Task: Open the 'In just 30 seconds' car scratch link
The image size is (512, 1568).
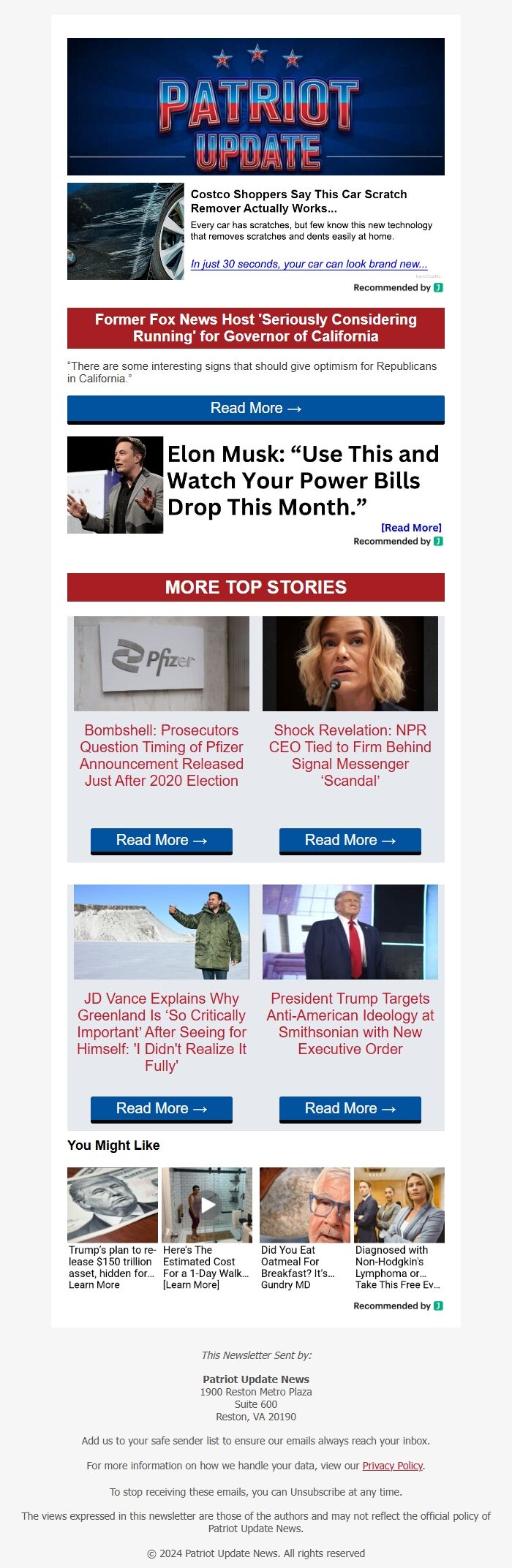Action: point(309,264)
